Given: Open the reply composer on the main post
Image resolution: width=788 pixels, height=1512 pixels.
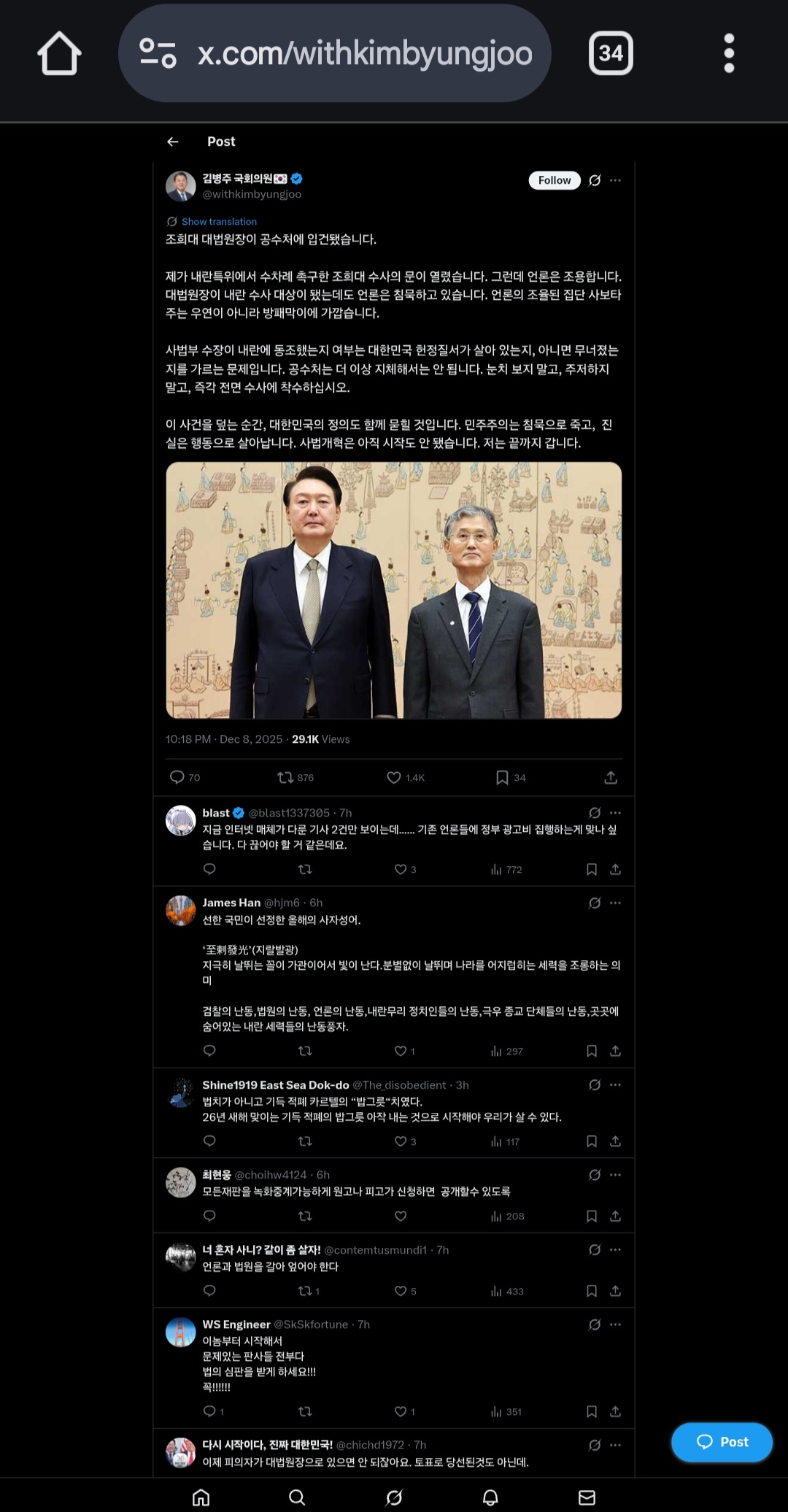Looking at the screenshot, I should tap(179, 777).
